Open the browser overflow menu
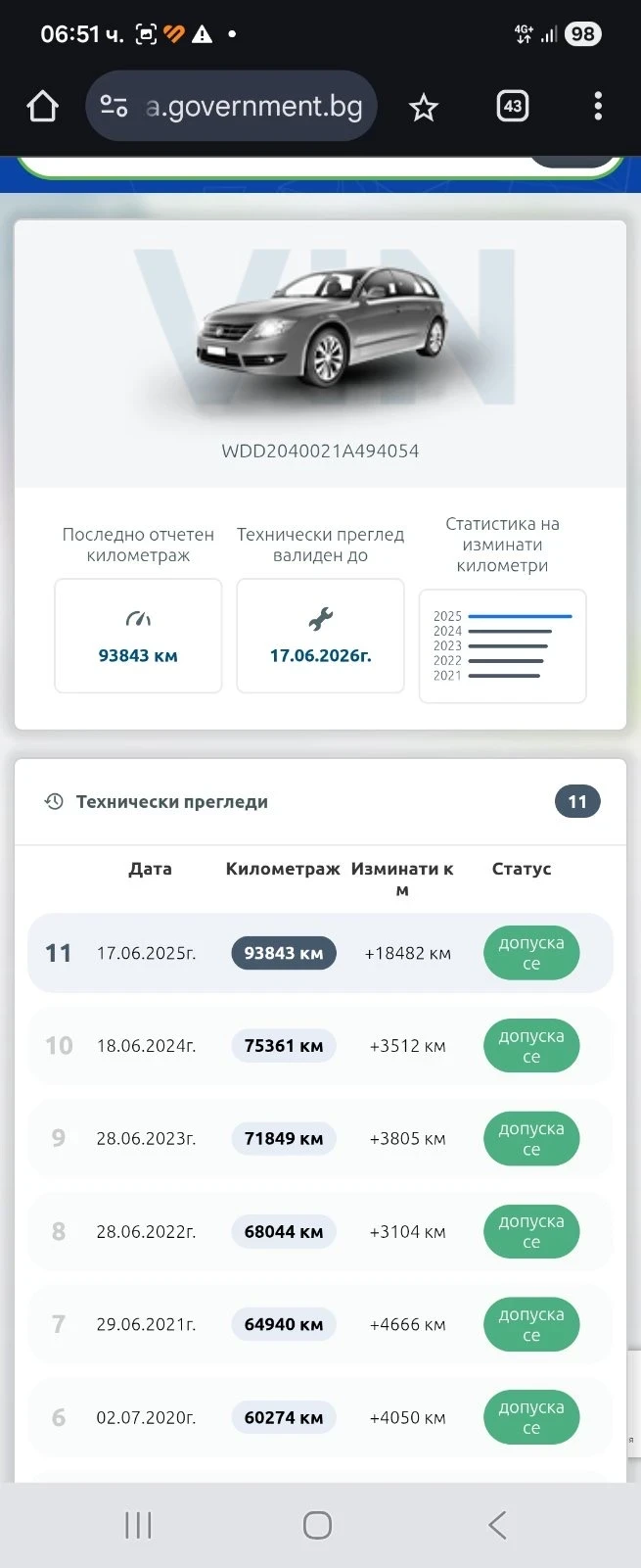Image resolution: width=641 pixels, height=1568 pixels. point(598,107)
